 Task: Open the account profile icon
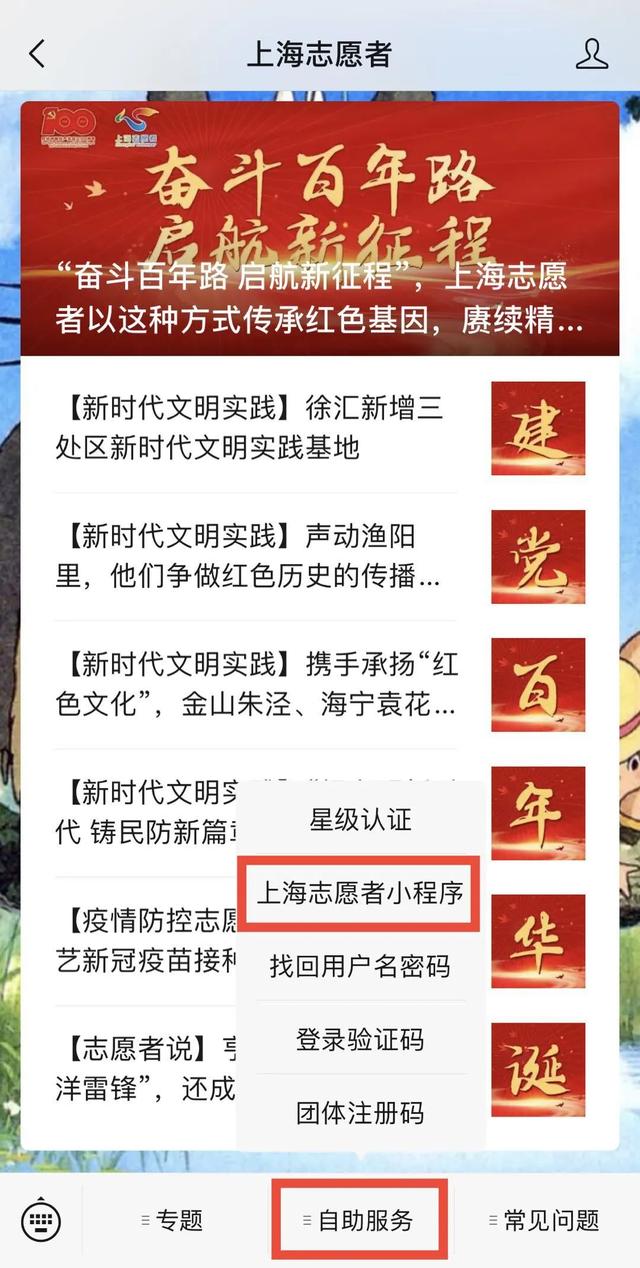tap(592, 53)
